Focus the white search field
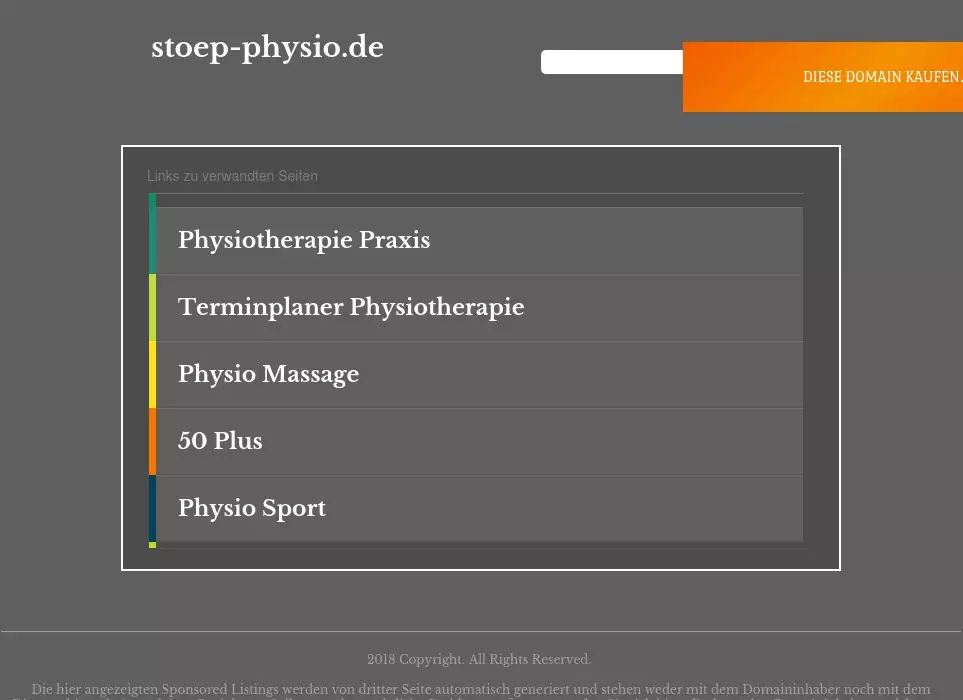963x700 pixels. [x=611, y=62]
